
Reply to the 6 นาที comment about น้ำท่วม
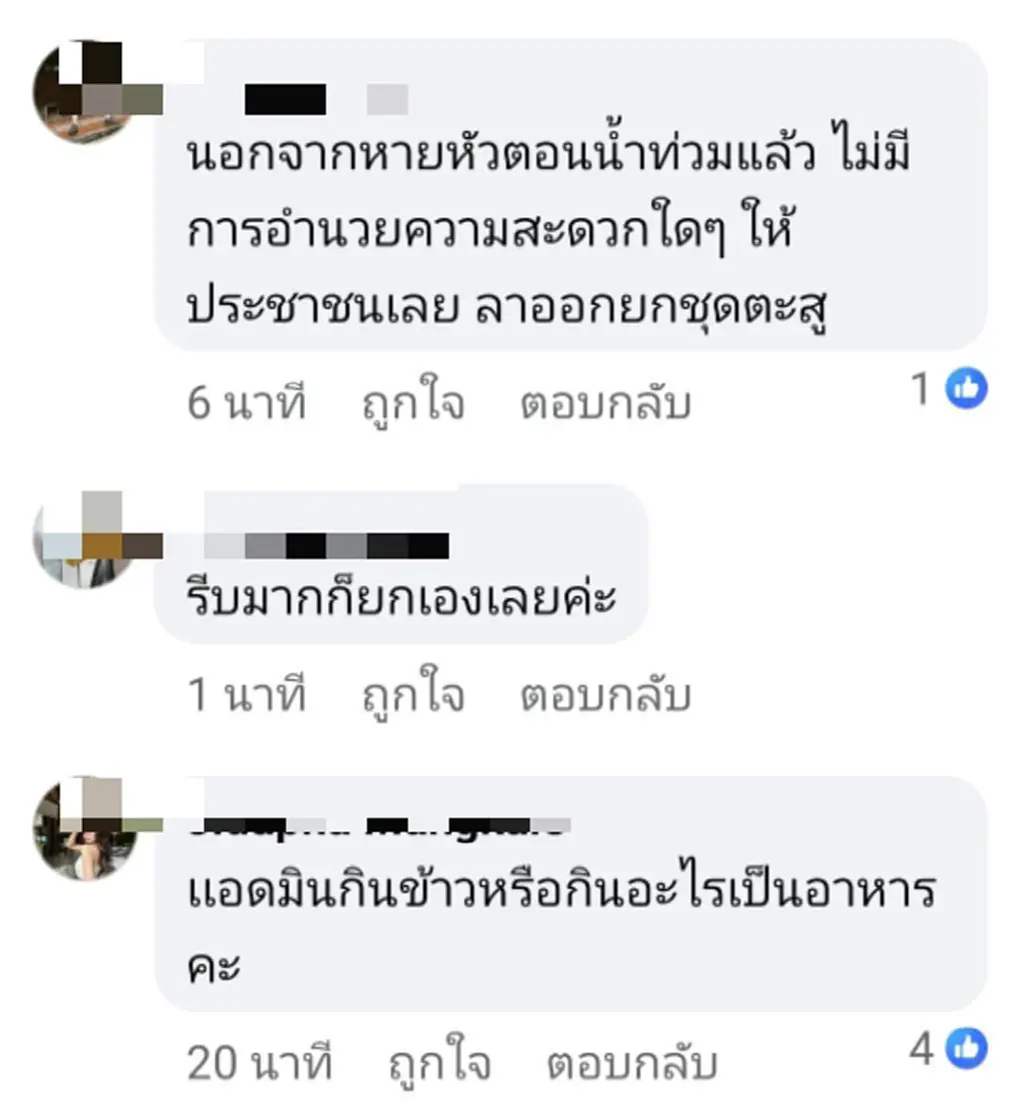coord(605,405)
